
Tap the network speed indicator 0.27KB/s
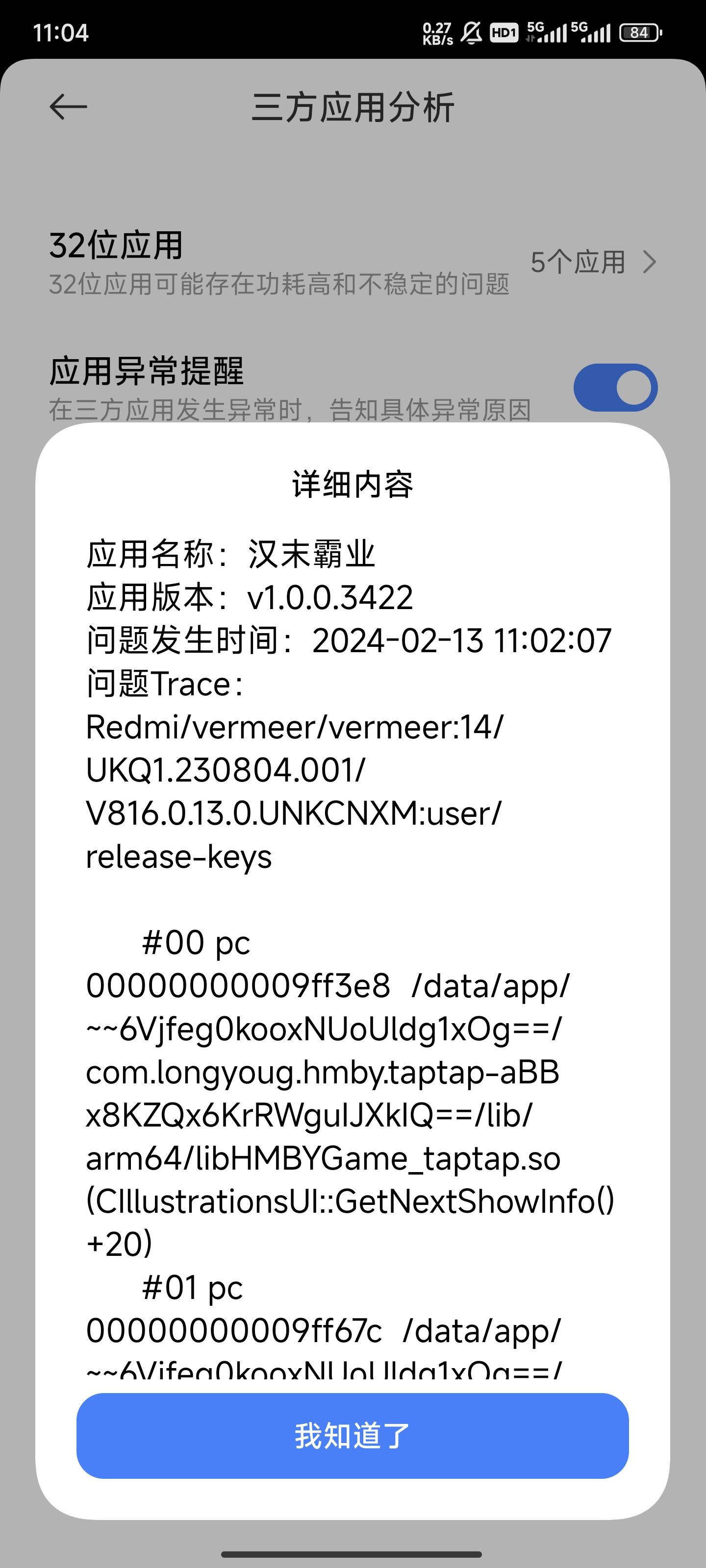(x=436, y=33)
